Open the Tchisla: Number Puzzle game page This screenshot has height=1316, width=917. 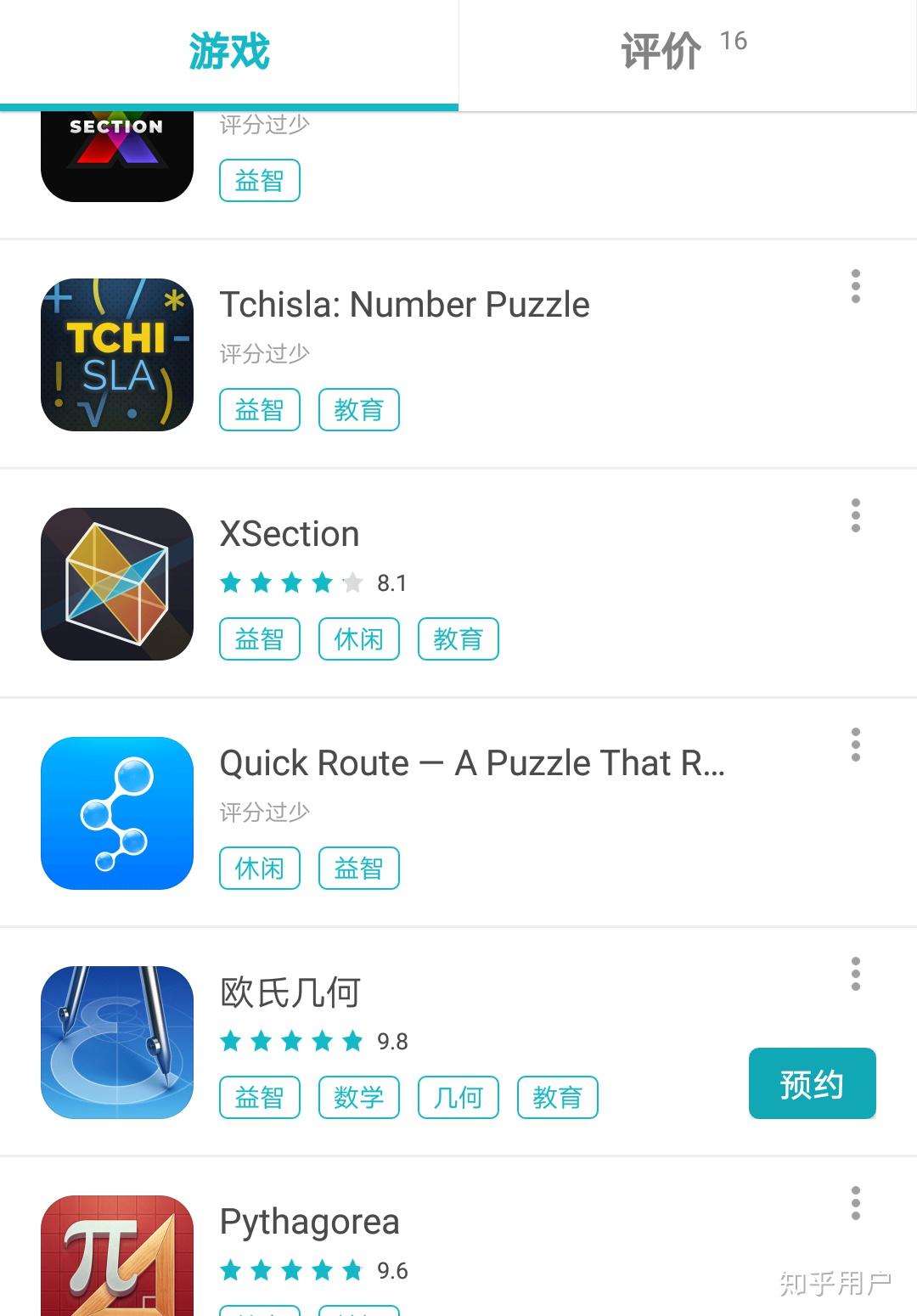click(404, 305)
